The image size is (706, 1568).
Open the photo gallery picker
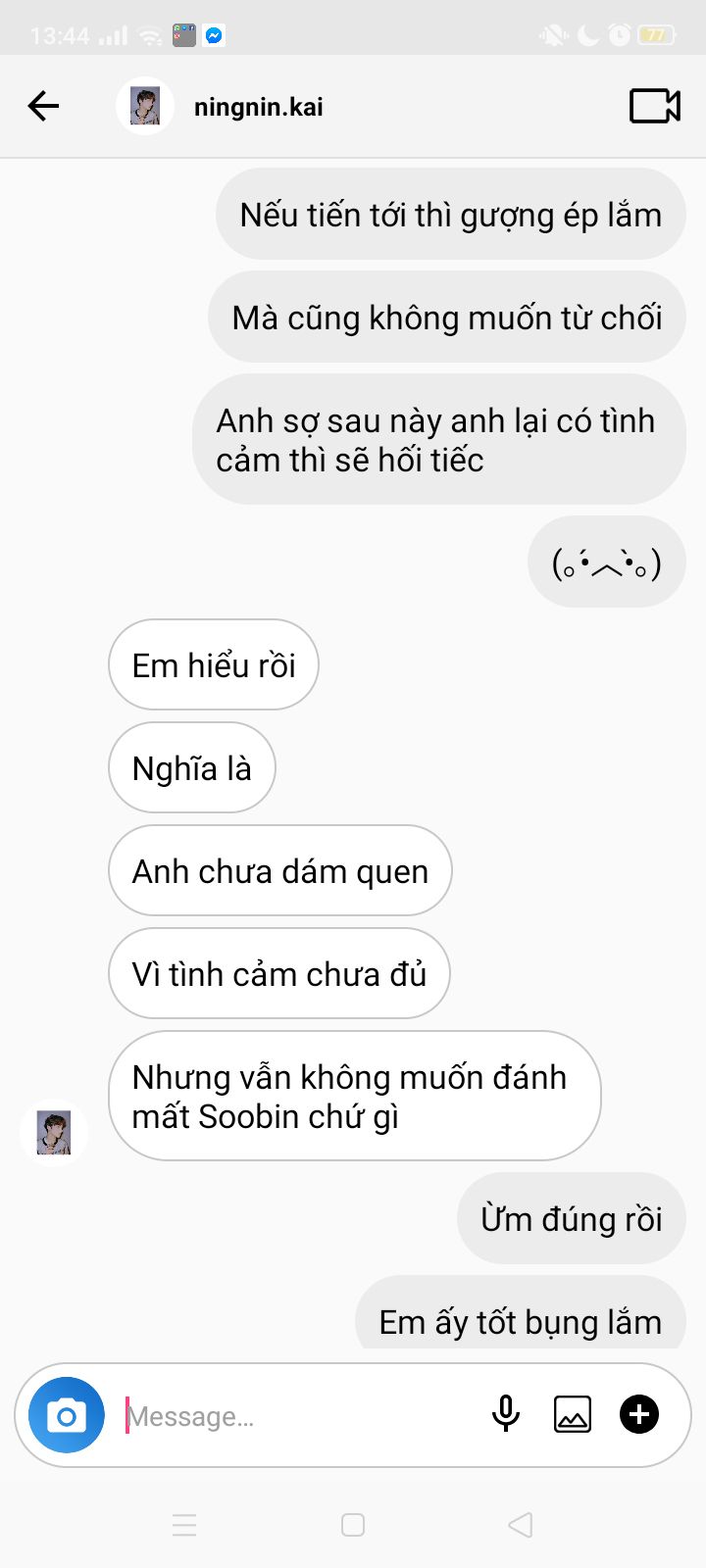[573, 1414]
